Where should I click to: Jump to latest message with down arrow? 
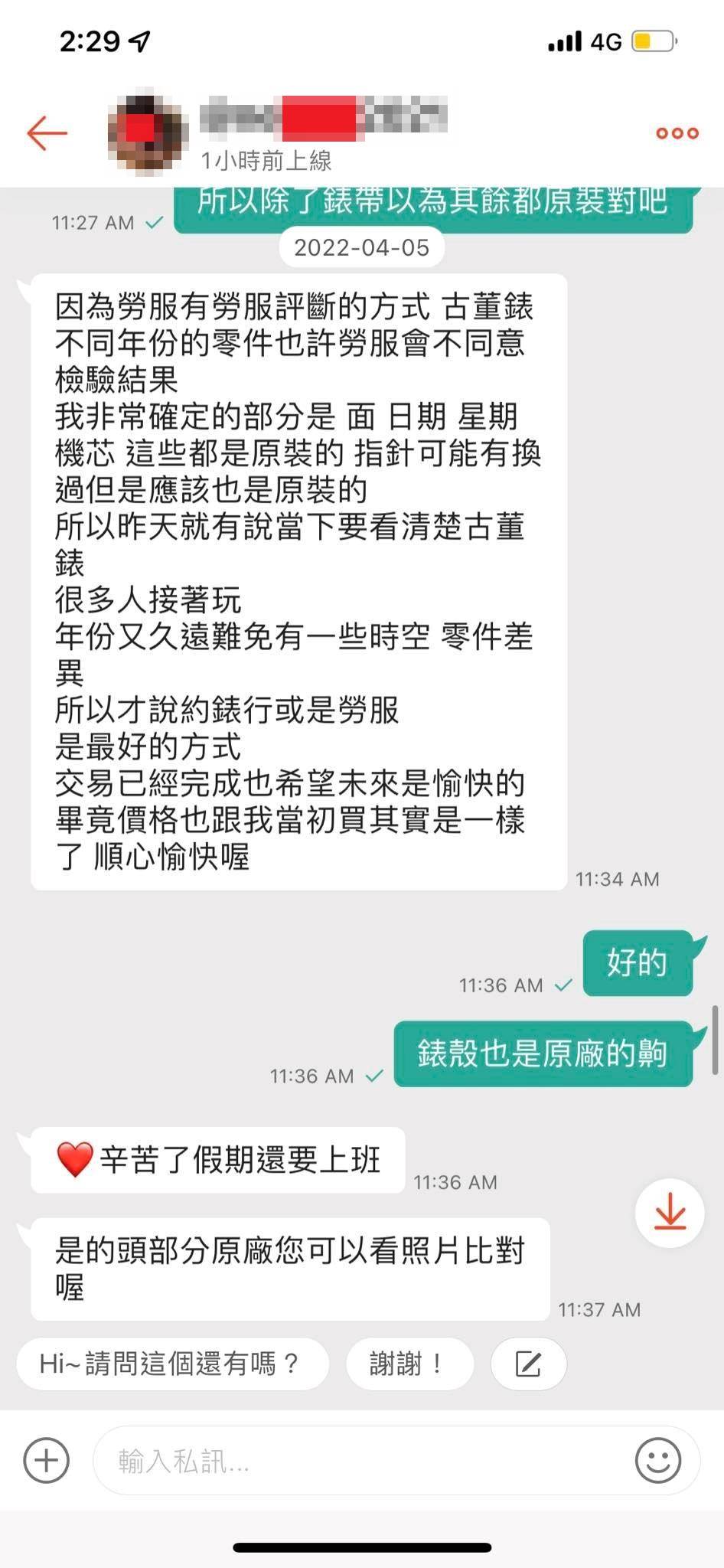coord(670,1213)
